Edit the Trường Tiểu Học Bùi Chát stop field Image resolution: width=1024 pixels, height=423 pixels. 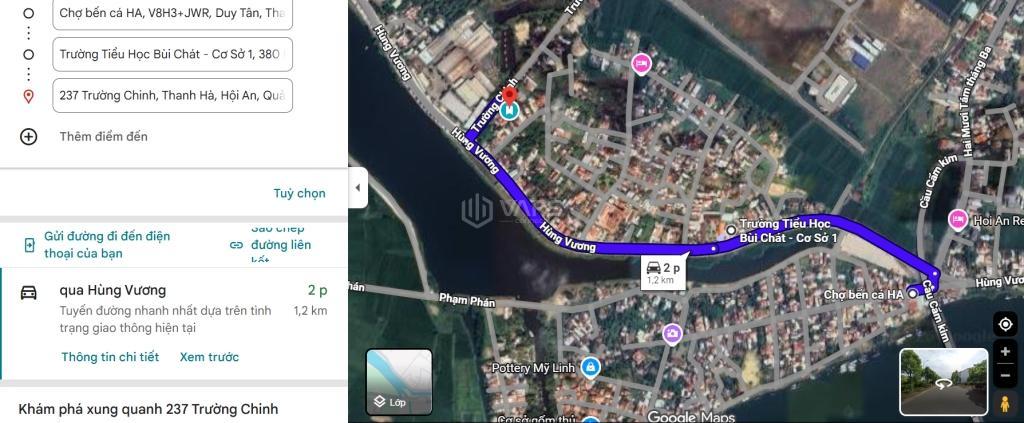click(x=173, y=54)
